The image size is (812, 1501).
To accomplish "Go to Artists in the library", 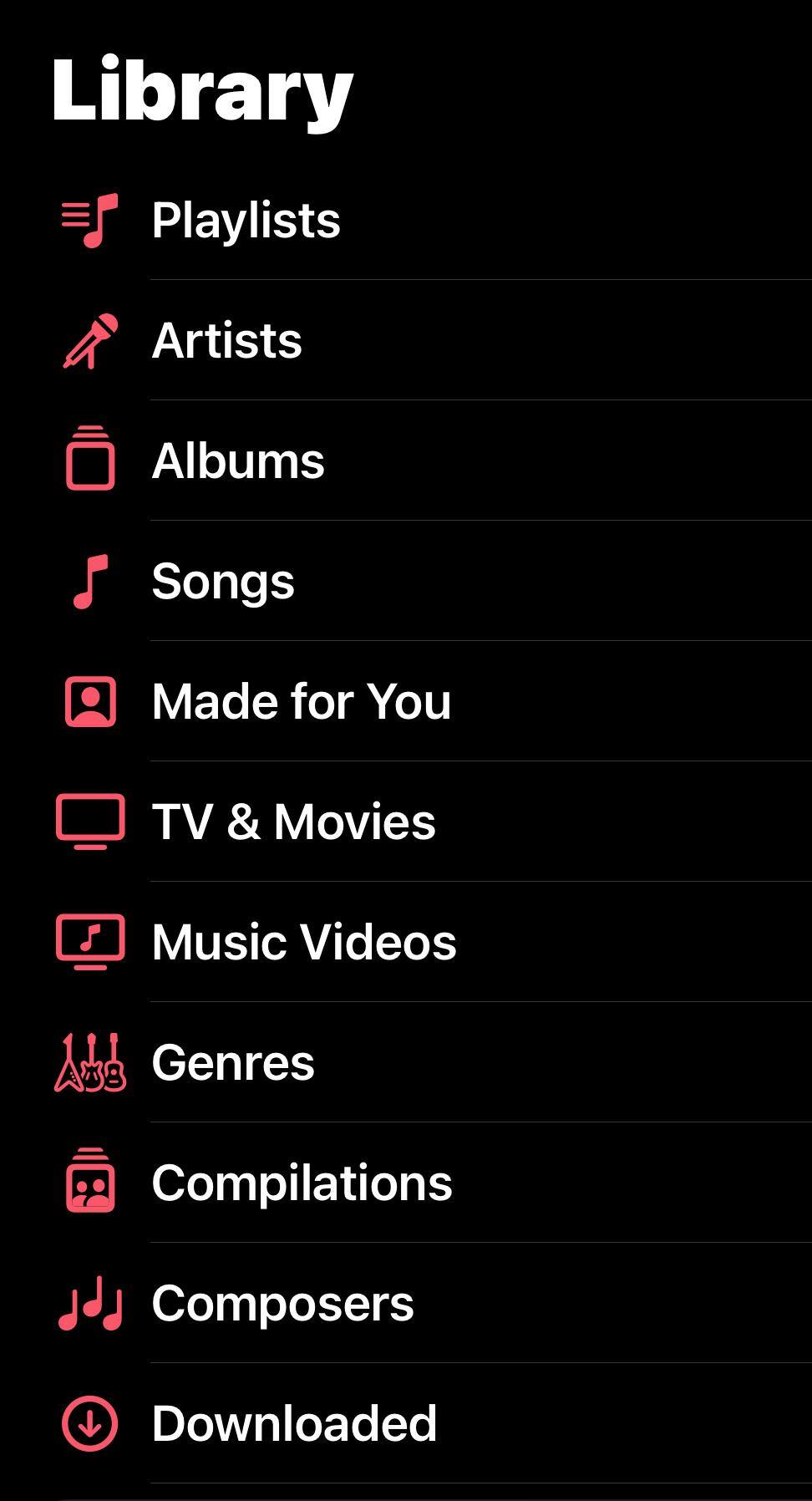I will 227,341.
